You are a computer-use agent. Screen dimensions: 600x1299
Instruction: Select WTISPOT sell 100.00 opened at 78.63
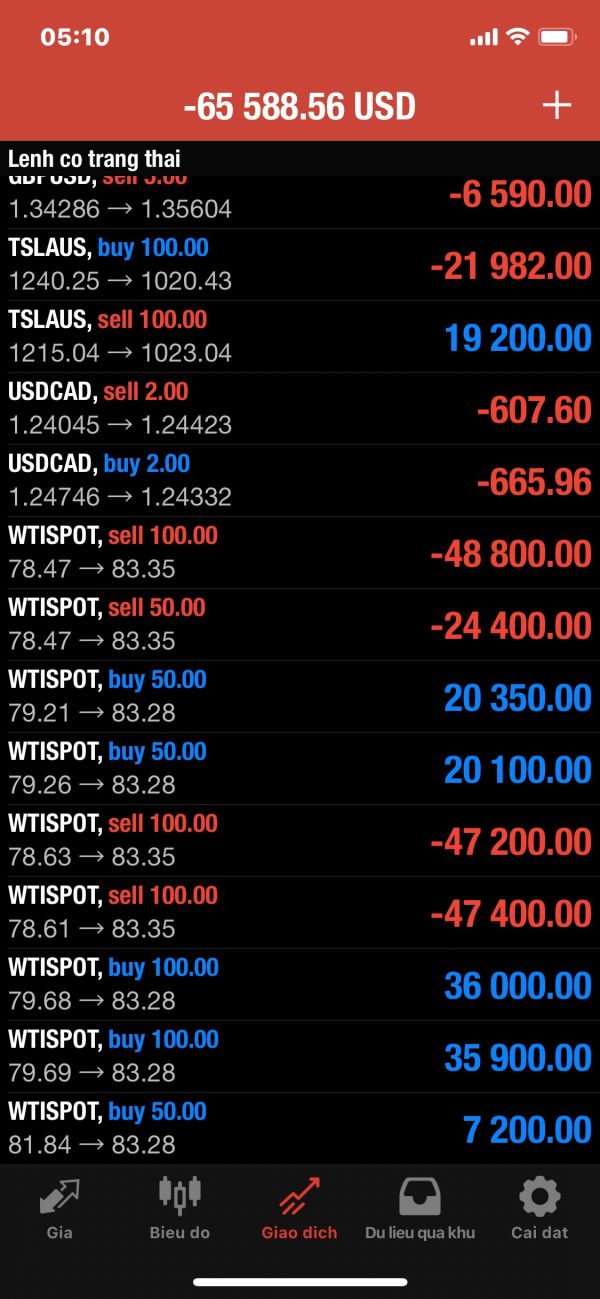point(300,841)
